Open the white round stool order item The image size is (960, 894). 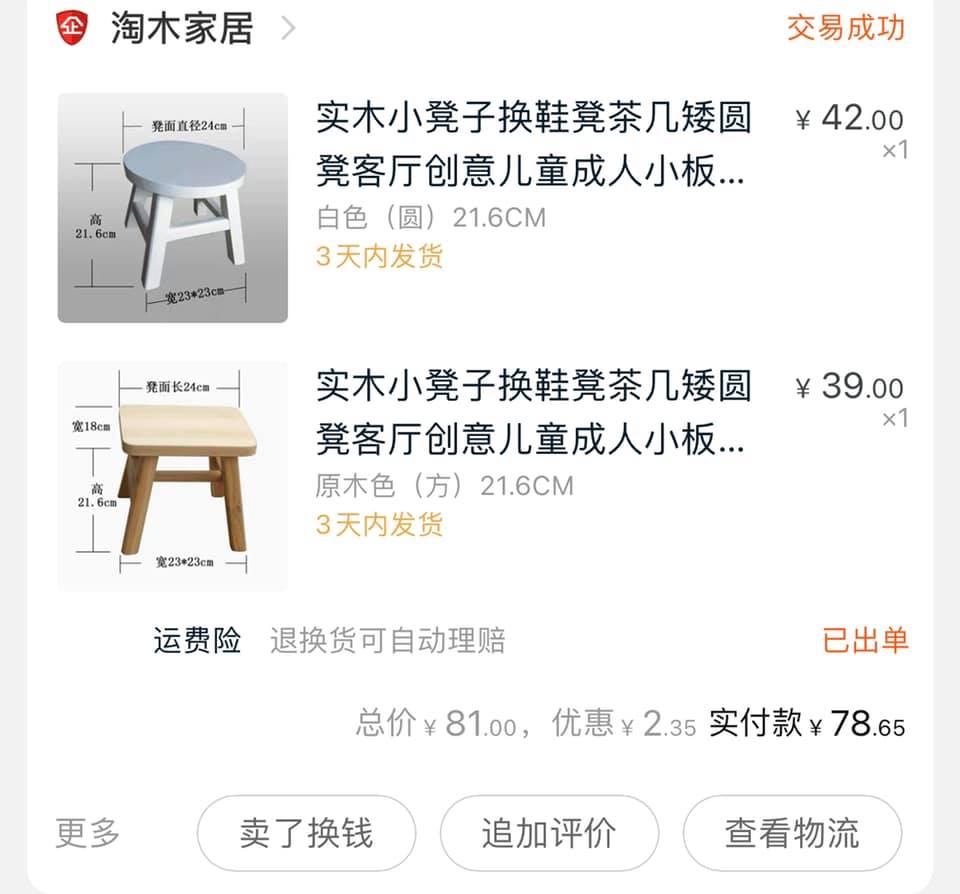coord(532,145)
